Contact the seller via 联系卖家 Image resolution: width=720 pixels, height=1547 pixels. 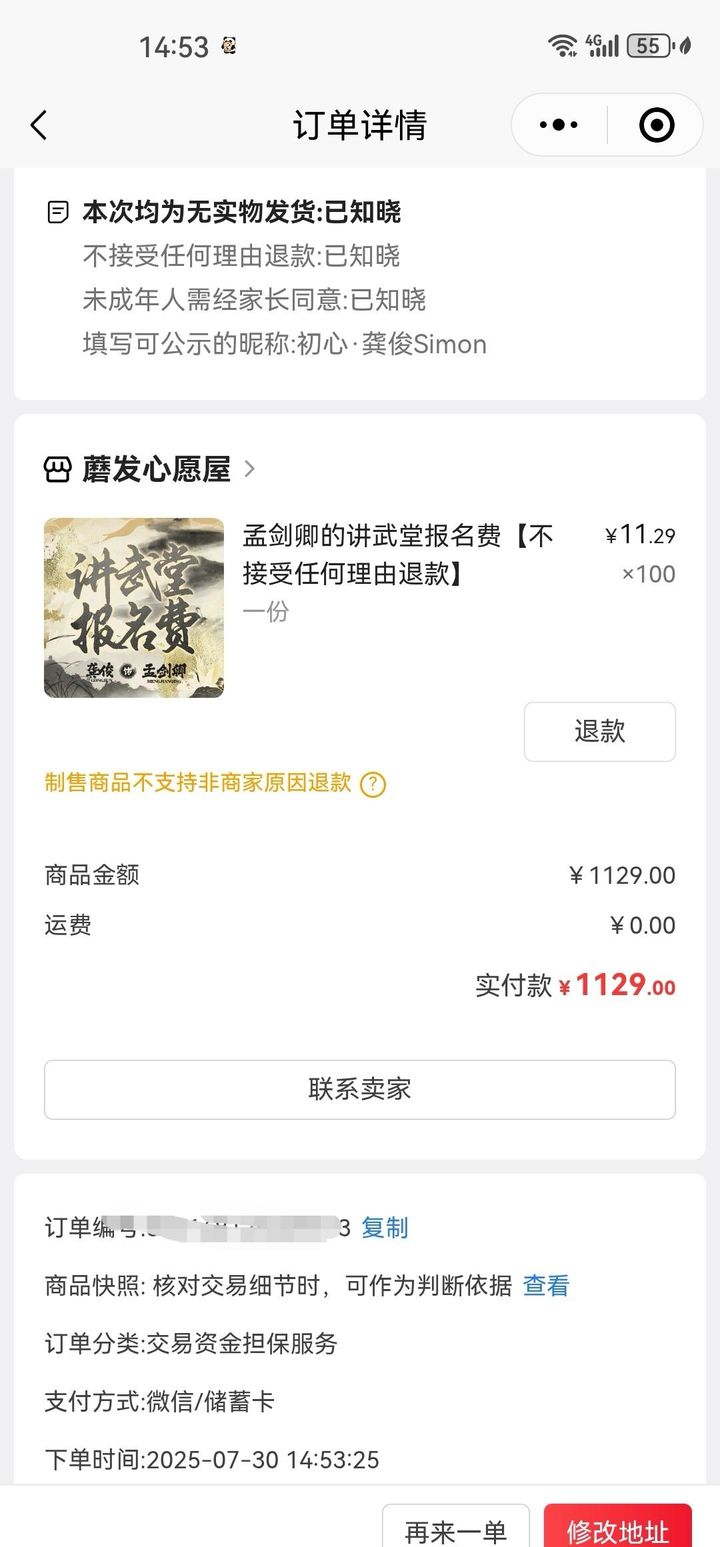coord(360,1089)
